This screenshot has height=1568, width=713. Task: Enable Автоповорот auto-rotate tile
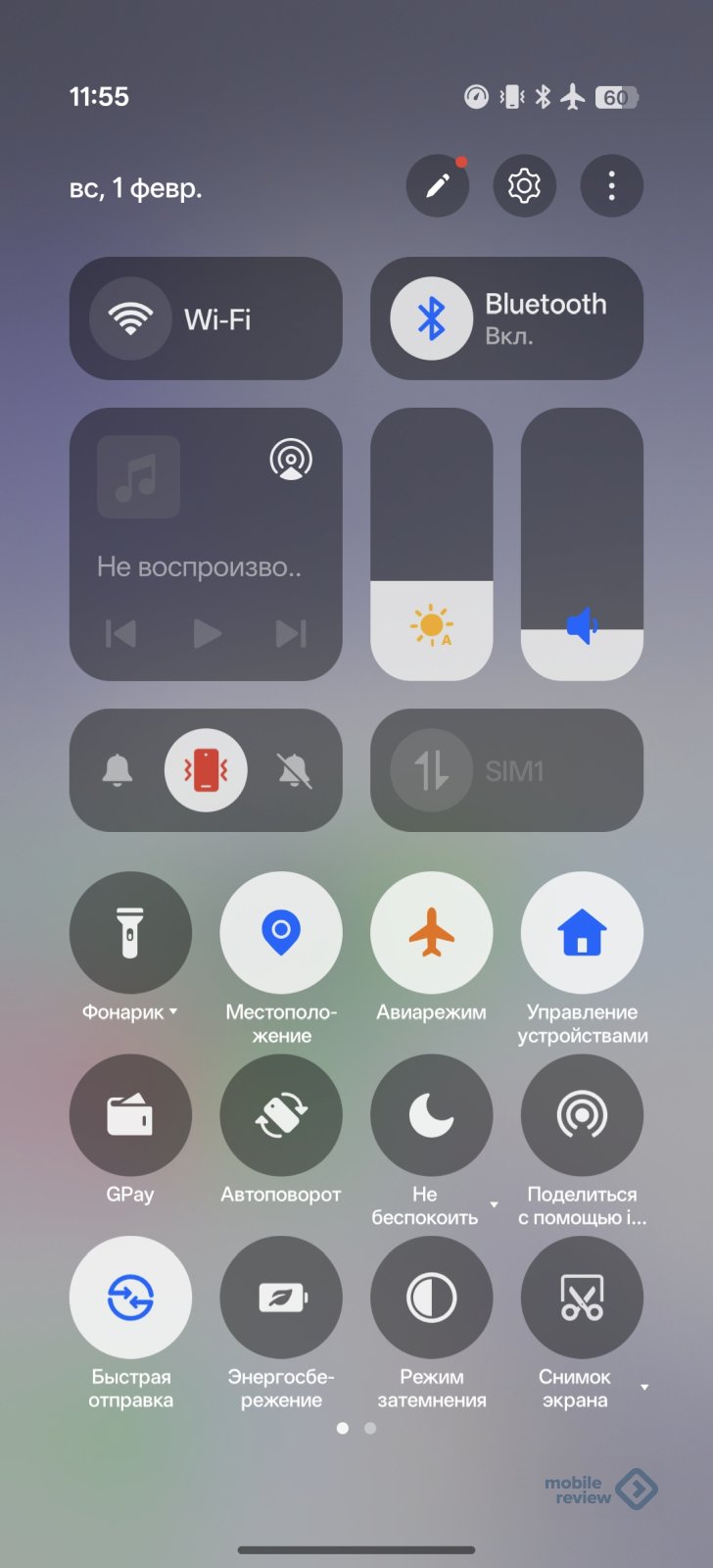pyautogui.click(x=281, y=1115)
